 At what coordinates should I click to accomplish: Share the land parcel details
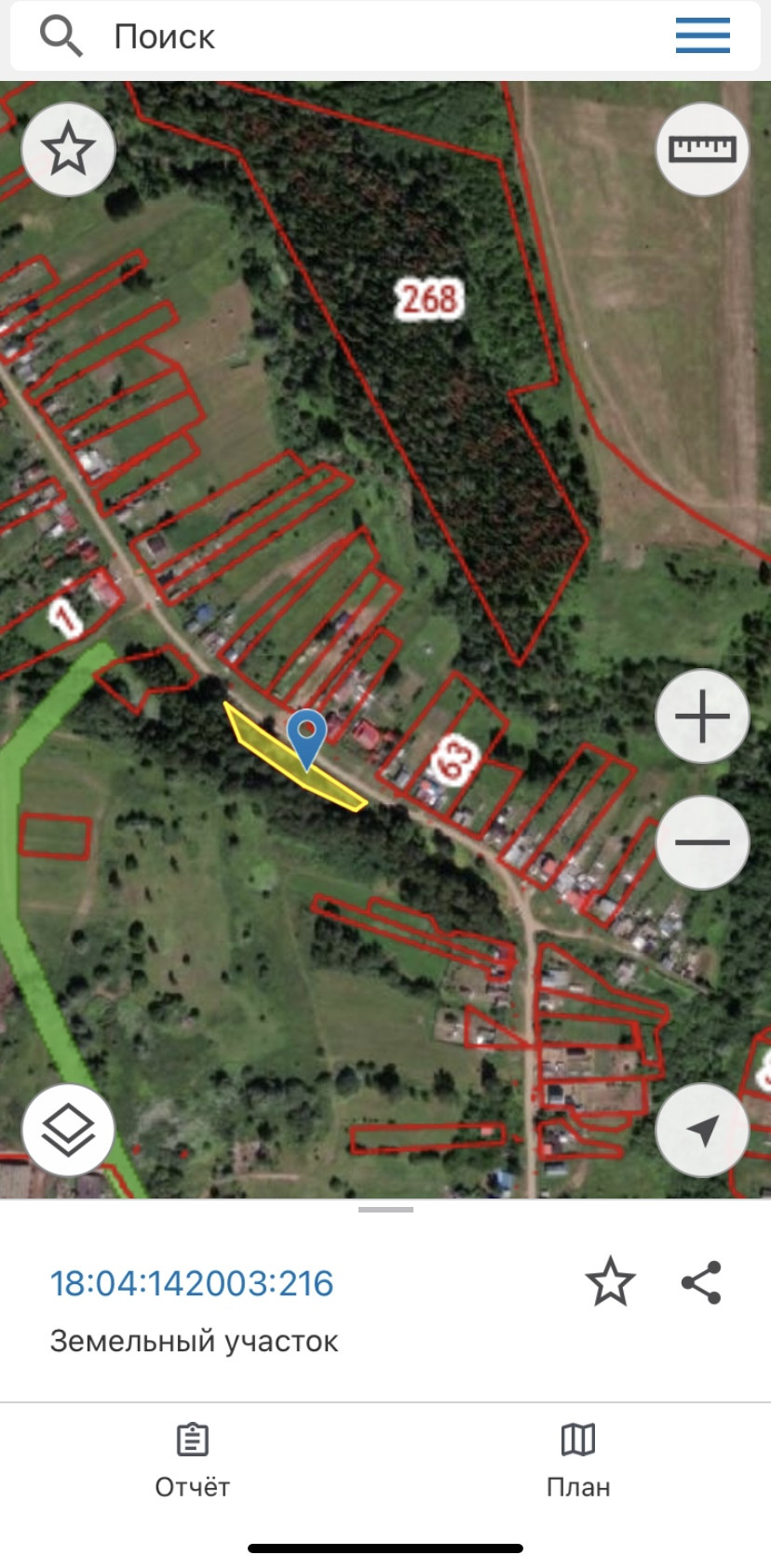click(x=701, y=1282)
